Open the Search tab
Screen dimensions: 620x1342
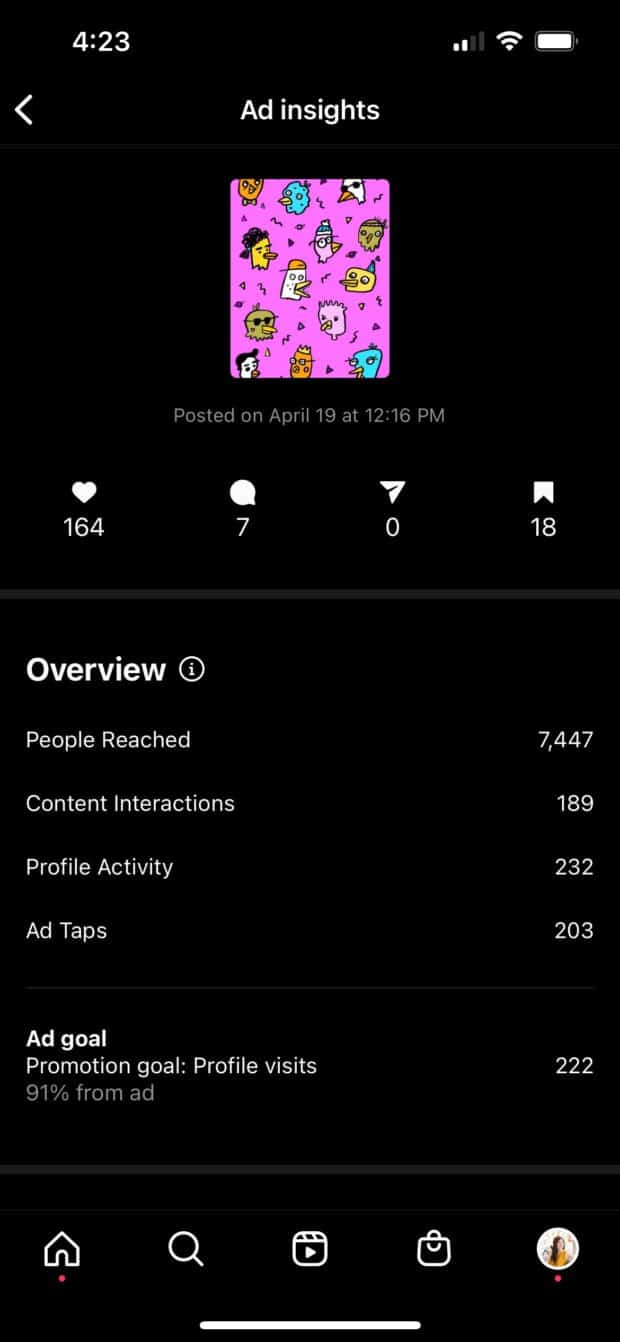click(x=186, y=1248)
